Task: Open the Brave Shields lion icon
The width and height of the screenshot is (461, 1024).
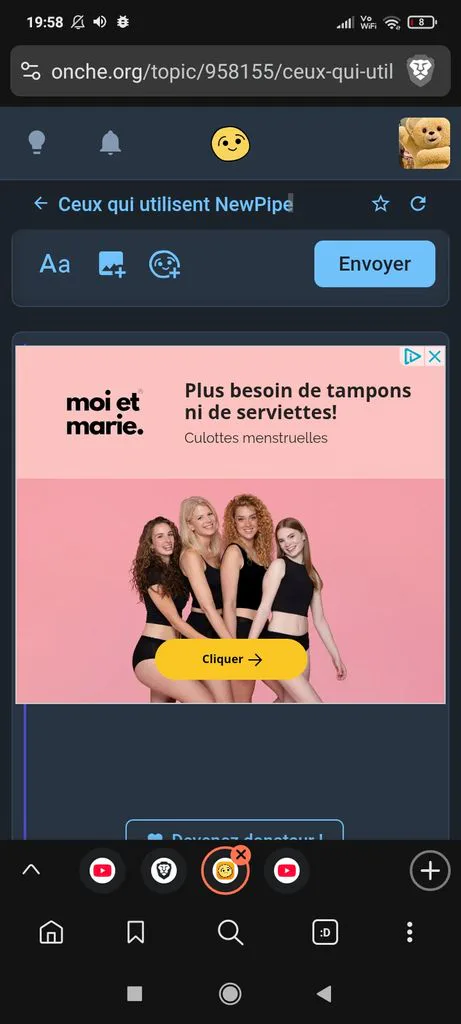Action: click(421, 71)
